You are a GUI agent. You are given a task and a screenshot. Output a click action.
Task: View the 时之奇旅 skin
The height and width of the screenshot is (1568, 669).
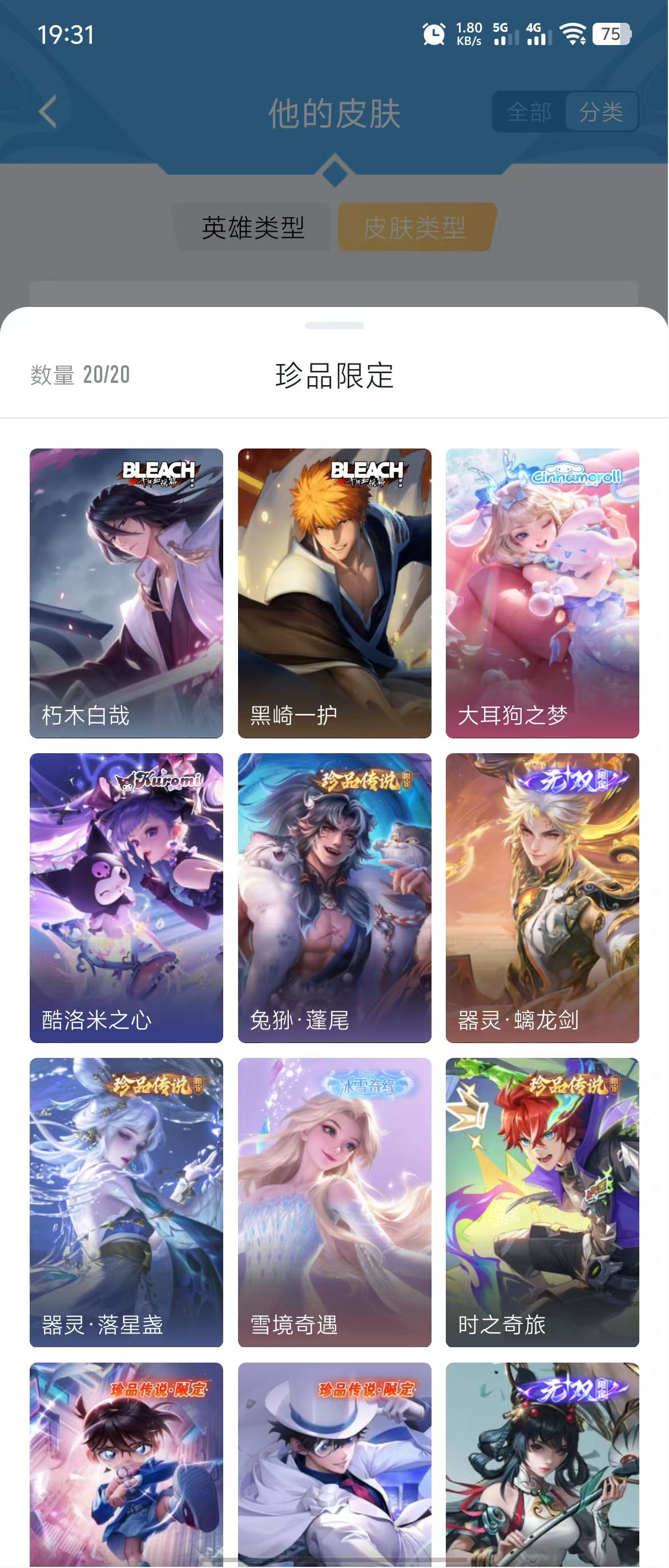542,1202
